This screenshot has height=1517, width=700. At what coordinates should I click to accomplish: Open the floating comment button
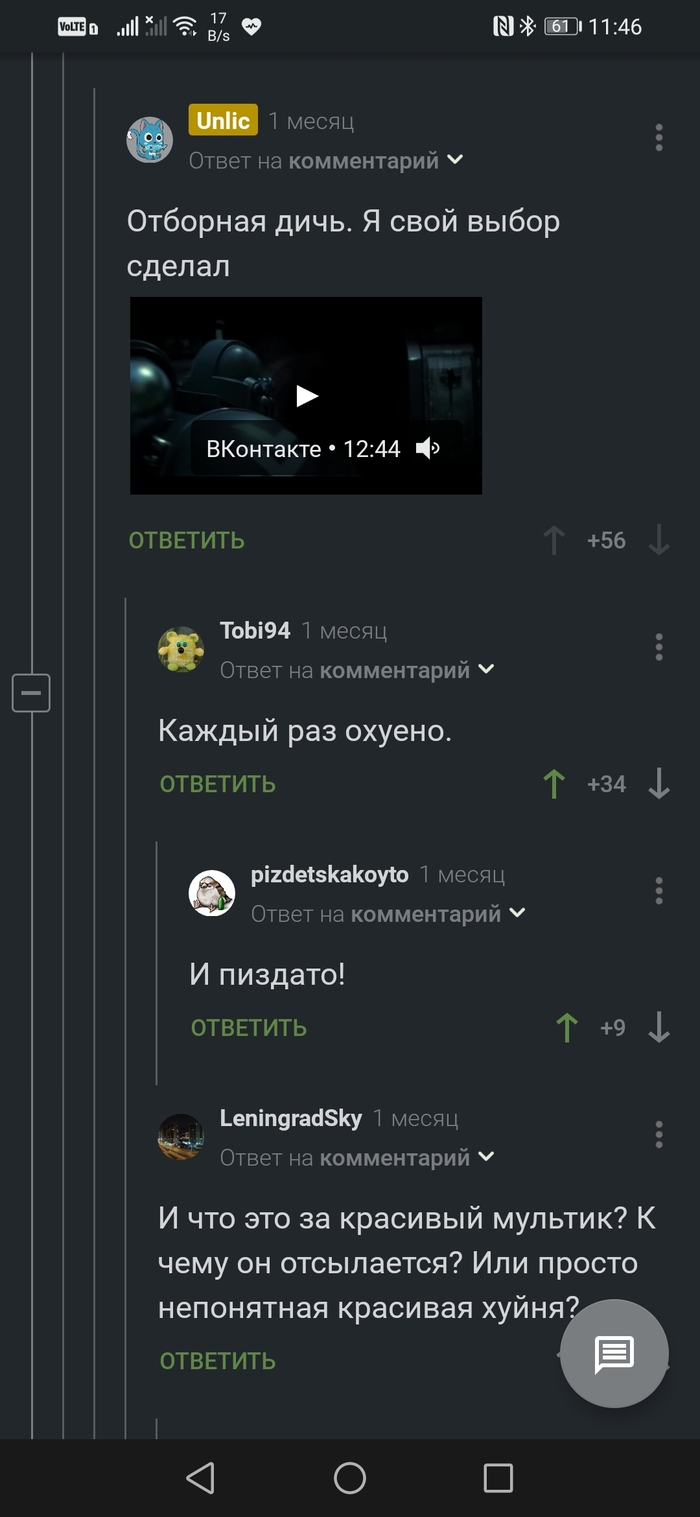point(614,1354)
